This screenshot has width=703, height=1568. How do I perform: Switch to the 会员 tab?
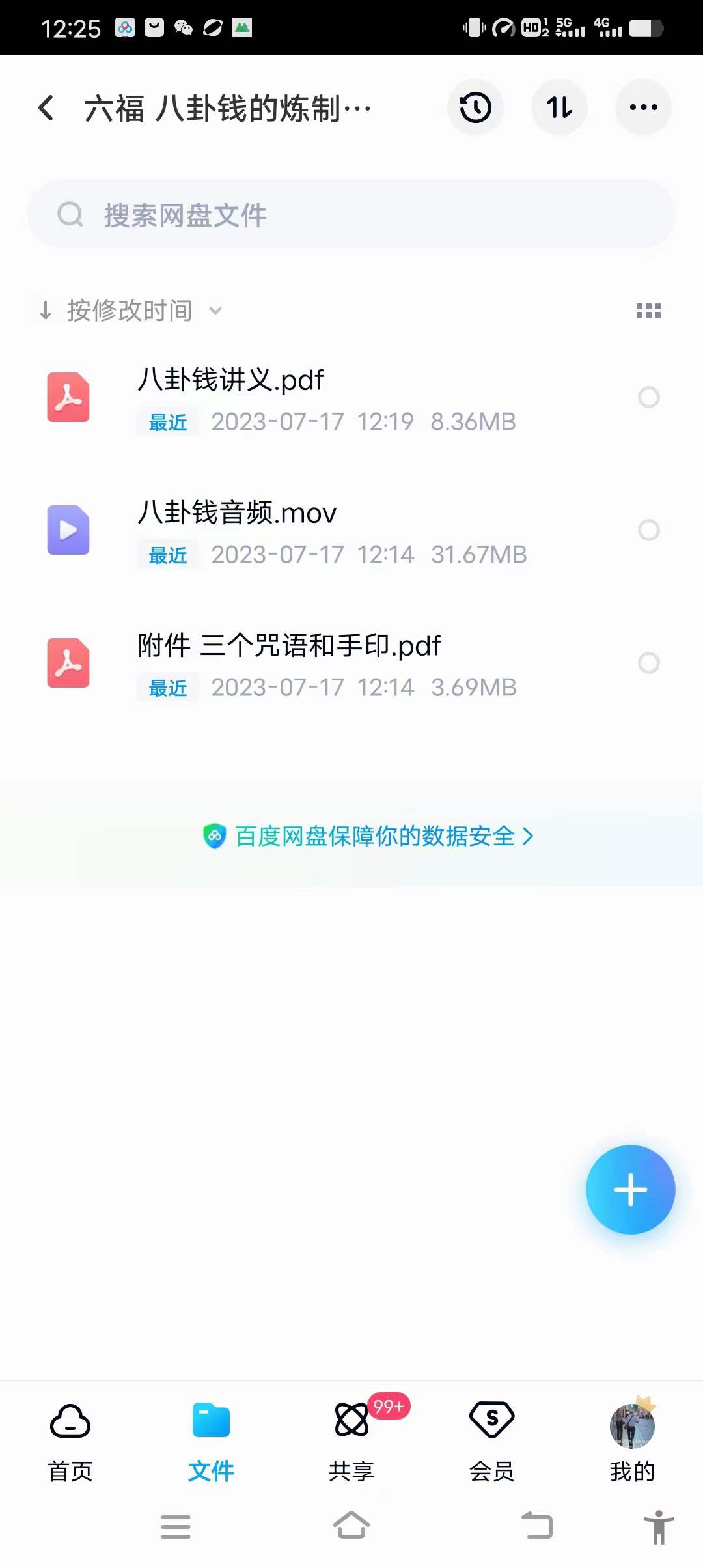point(491,1442)
